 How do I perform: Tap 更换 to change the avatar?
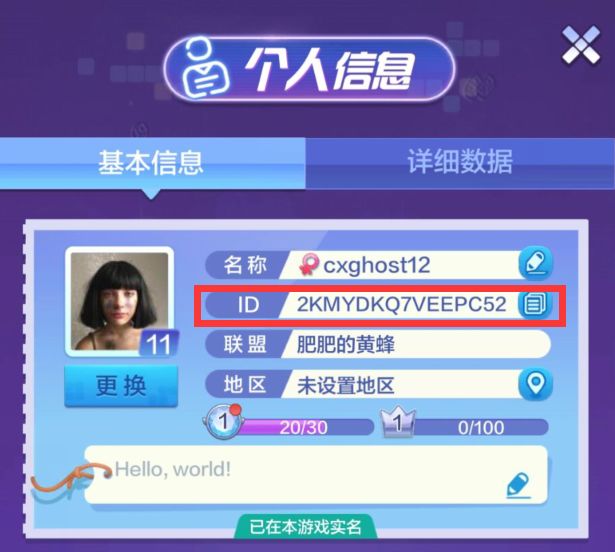click(120, 386)
